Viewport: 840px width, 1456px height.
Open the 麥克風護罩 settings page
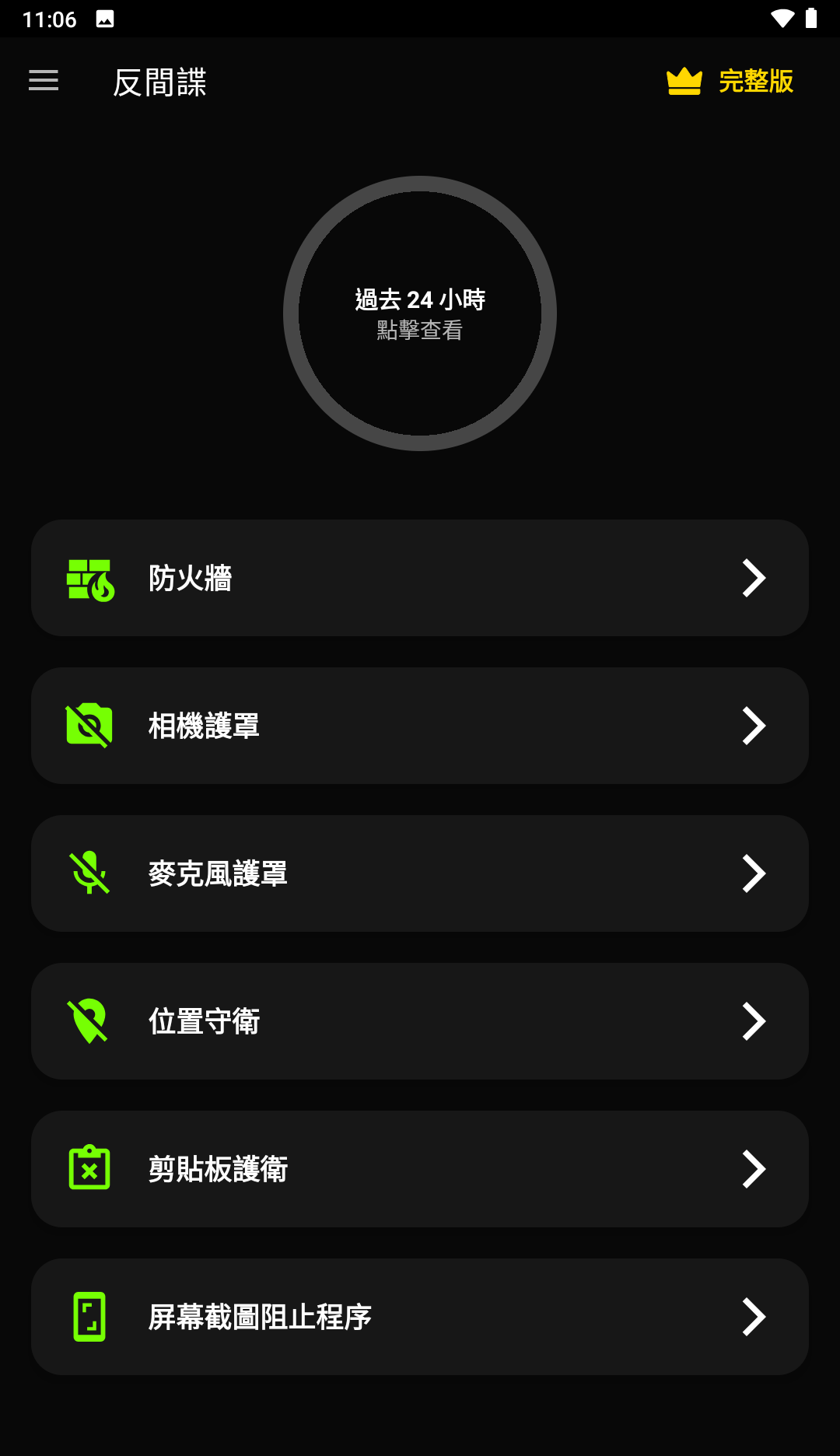(420, 873)
